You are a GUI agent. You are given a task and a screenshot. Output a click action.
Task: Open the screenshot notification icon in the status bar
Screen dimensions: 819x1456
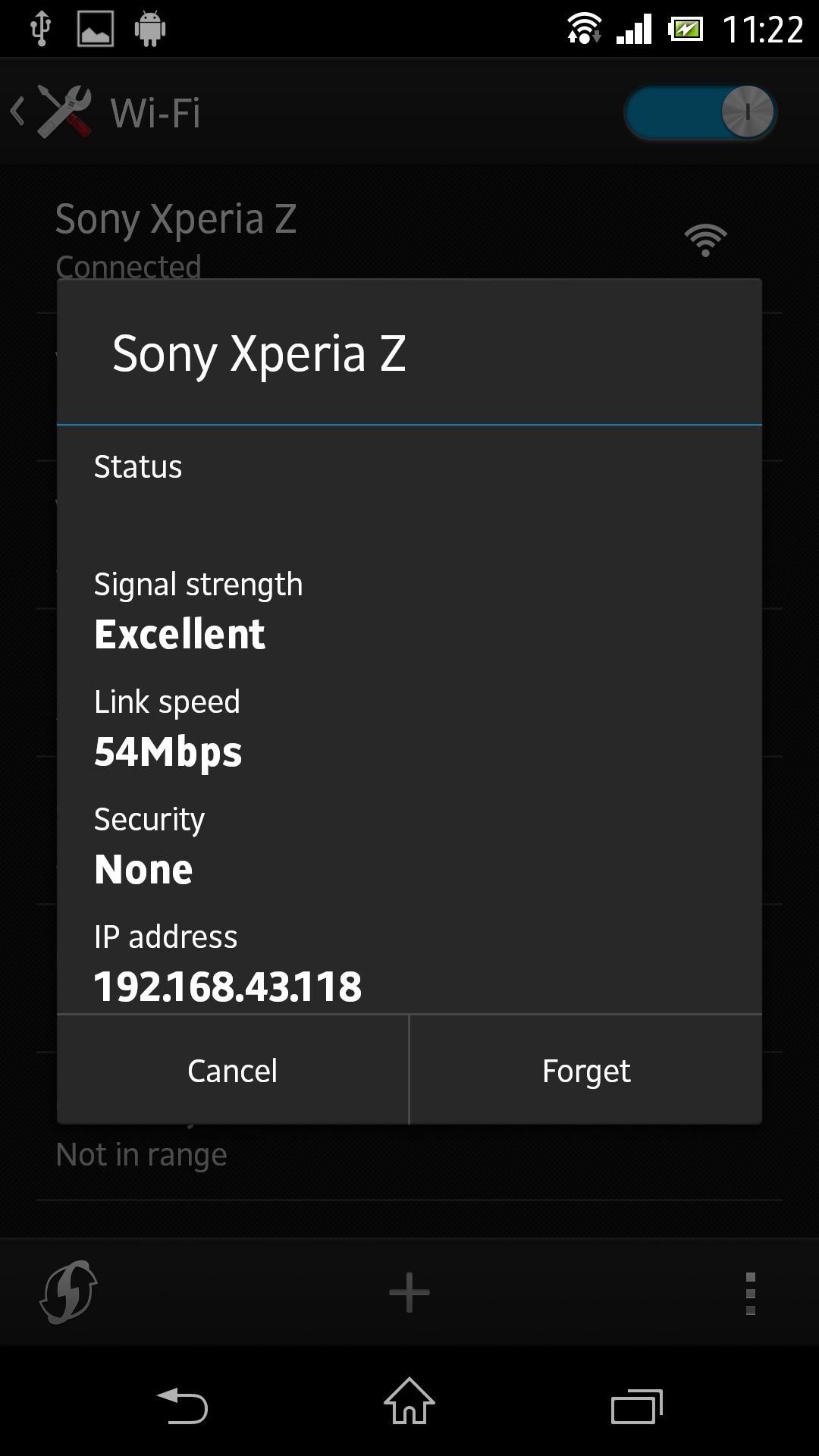point(95,27)
